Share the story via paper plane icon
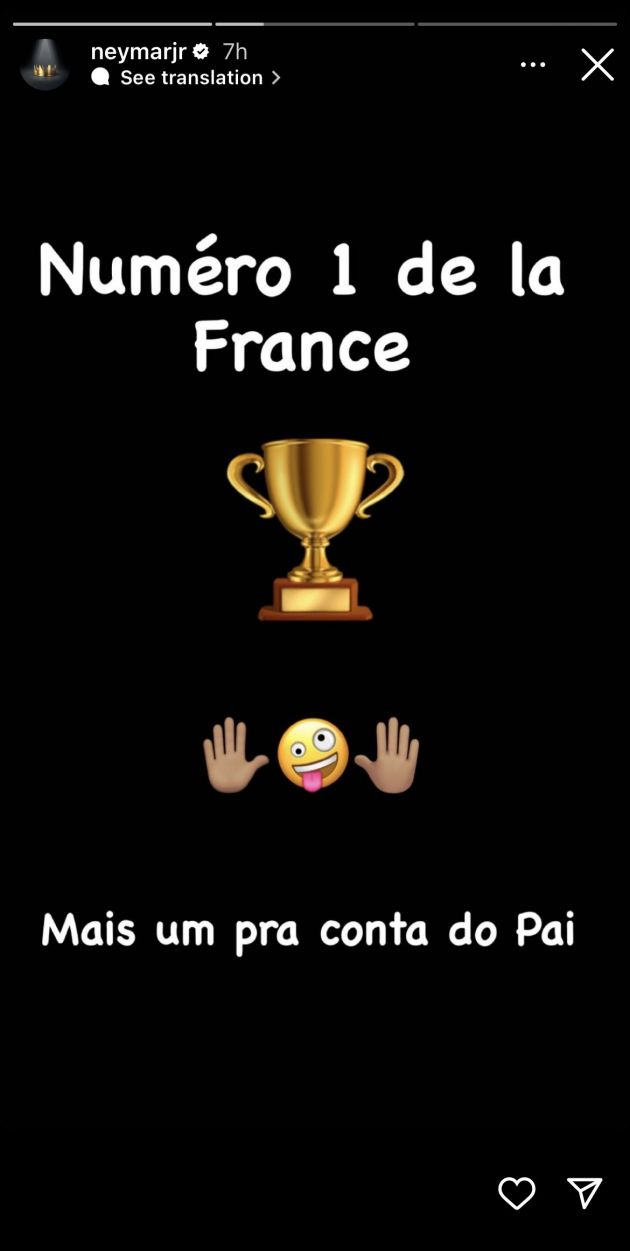This screenshot has height=1251, width=630. coord(585,1192)
